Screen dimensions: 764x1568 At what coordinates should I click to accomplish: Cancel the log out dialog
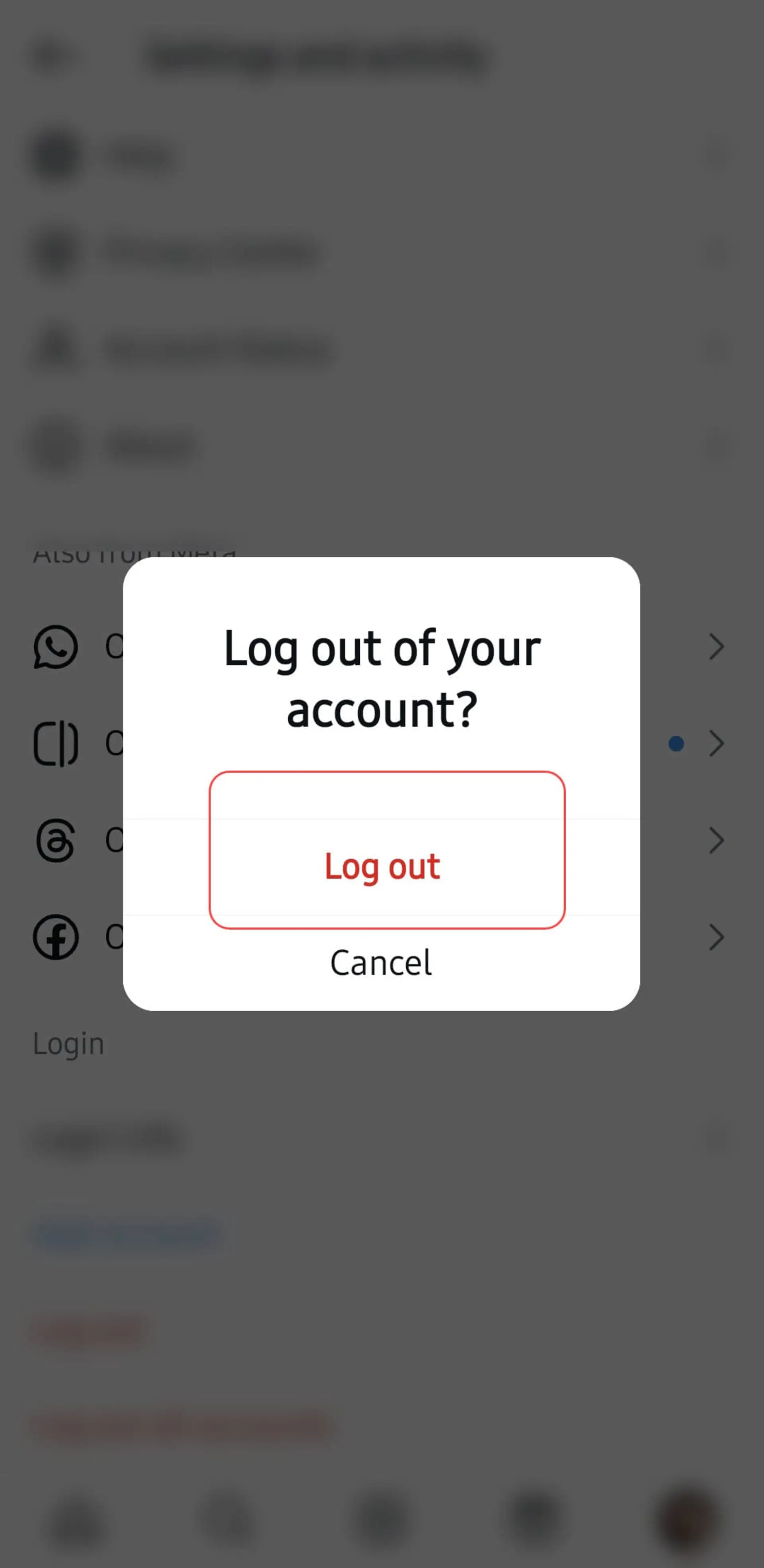[x=381, y=963]
